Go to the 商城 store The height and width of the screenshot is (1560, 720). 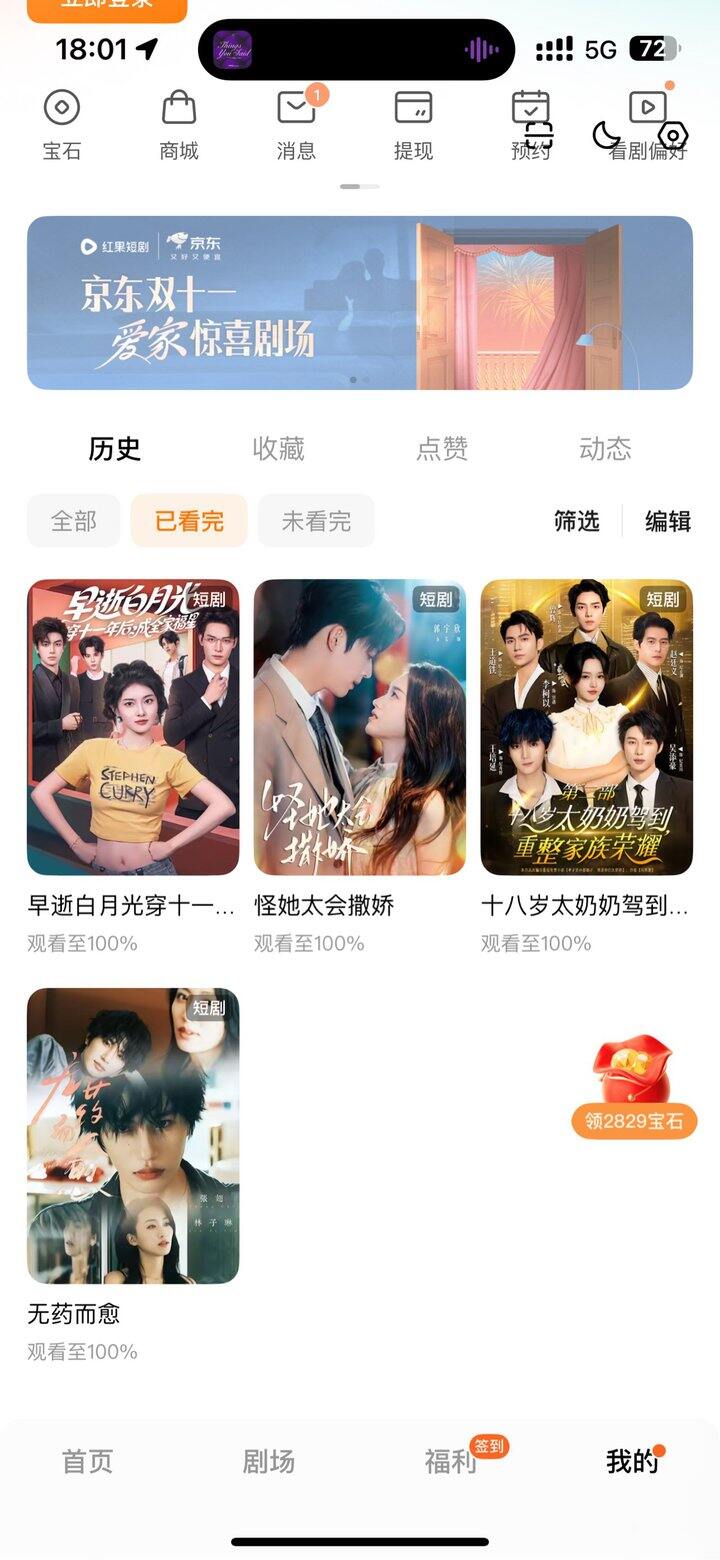(x=179, y=124)
